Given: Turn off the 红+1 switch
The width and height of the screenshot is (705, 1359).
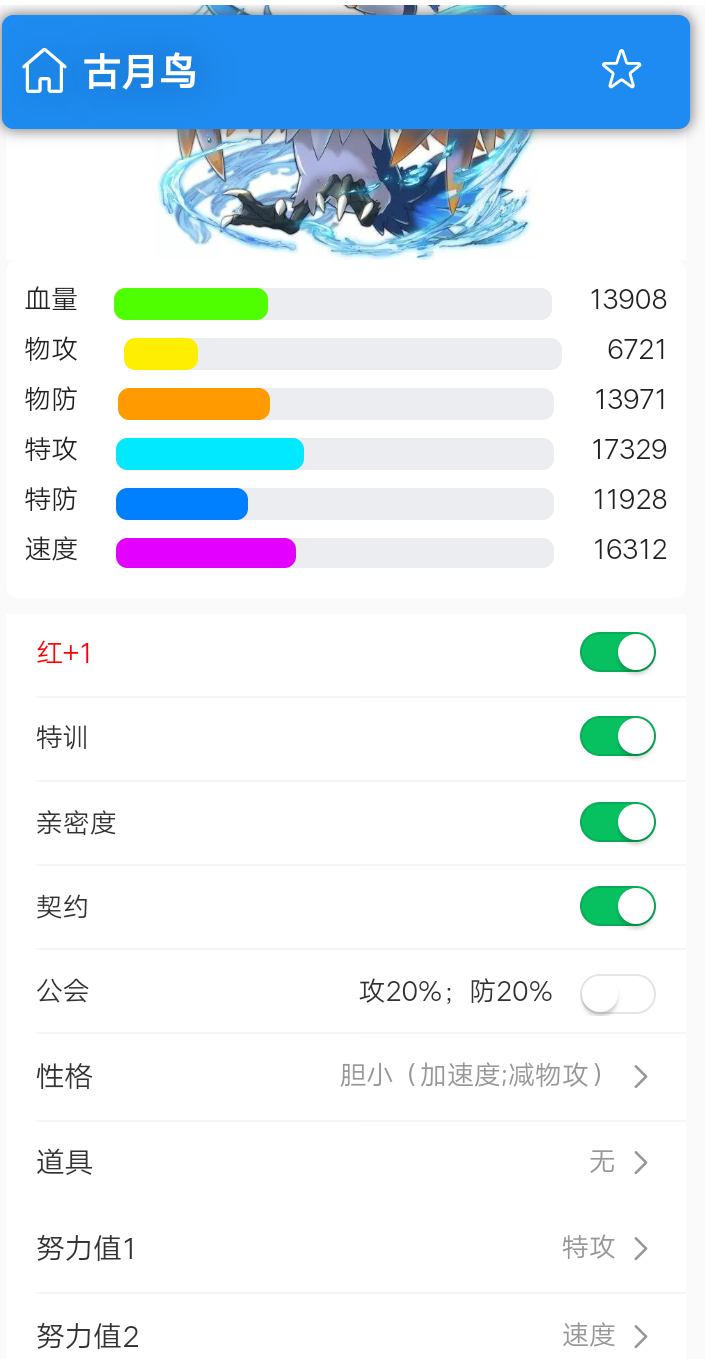Looking at the screenshot, I should click(x=617, y=653).
